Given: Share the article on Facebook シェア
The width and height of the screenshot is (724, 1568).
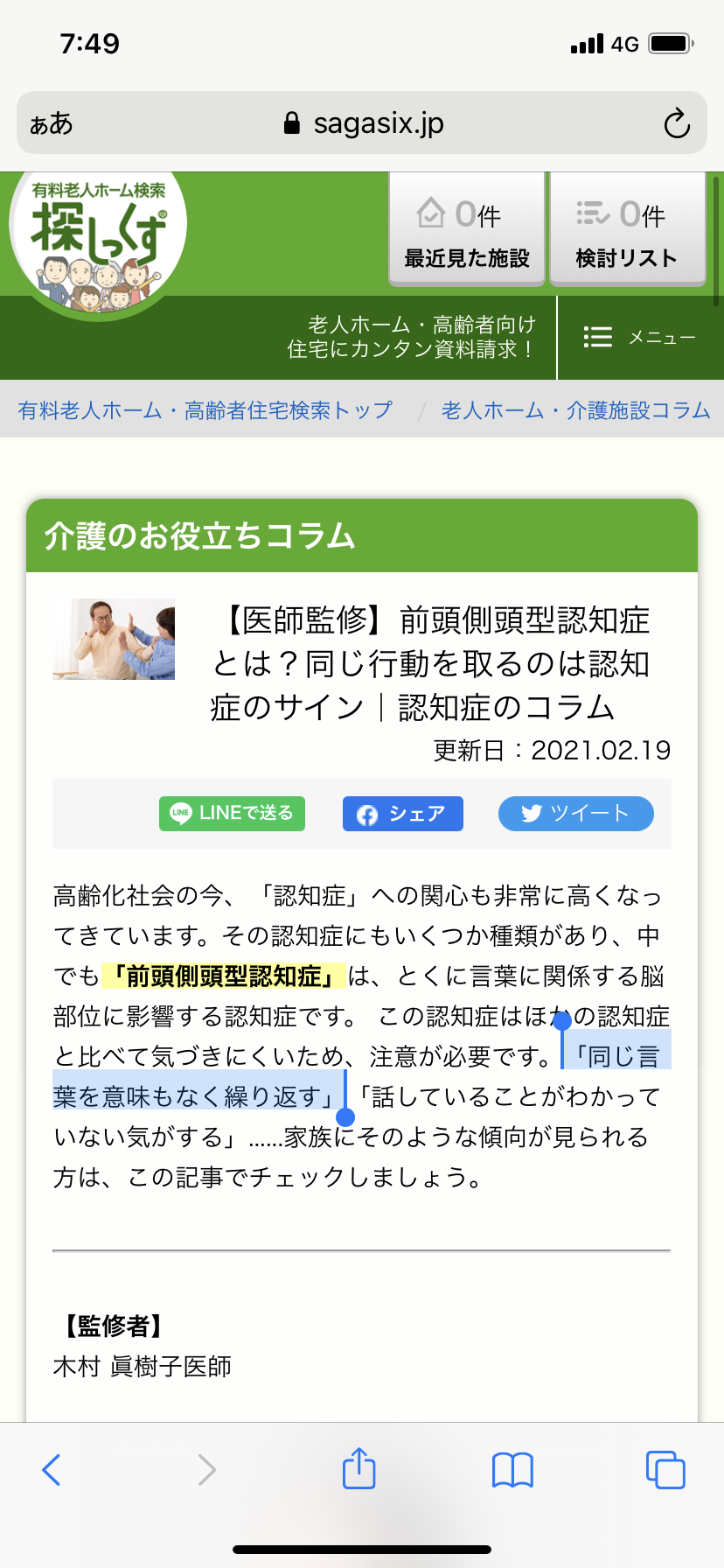Looking at the screenshot, I should (402, 814).
